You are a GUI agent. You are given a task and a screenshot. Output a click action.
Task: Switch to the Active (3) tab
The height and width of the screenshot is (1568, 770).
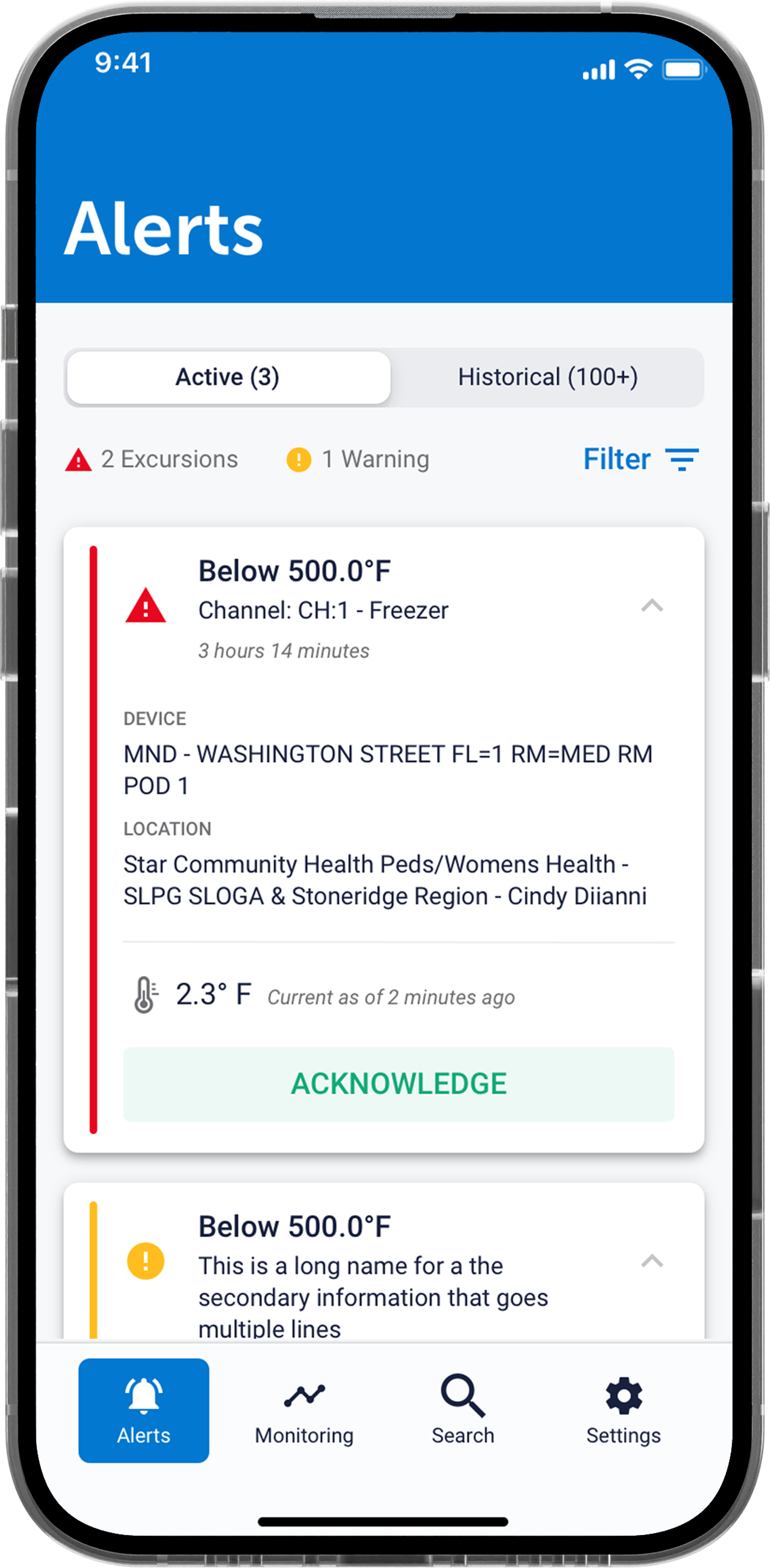tap(228, 378)
